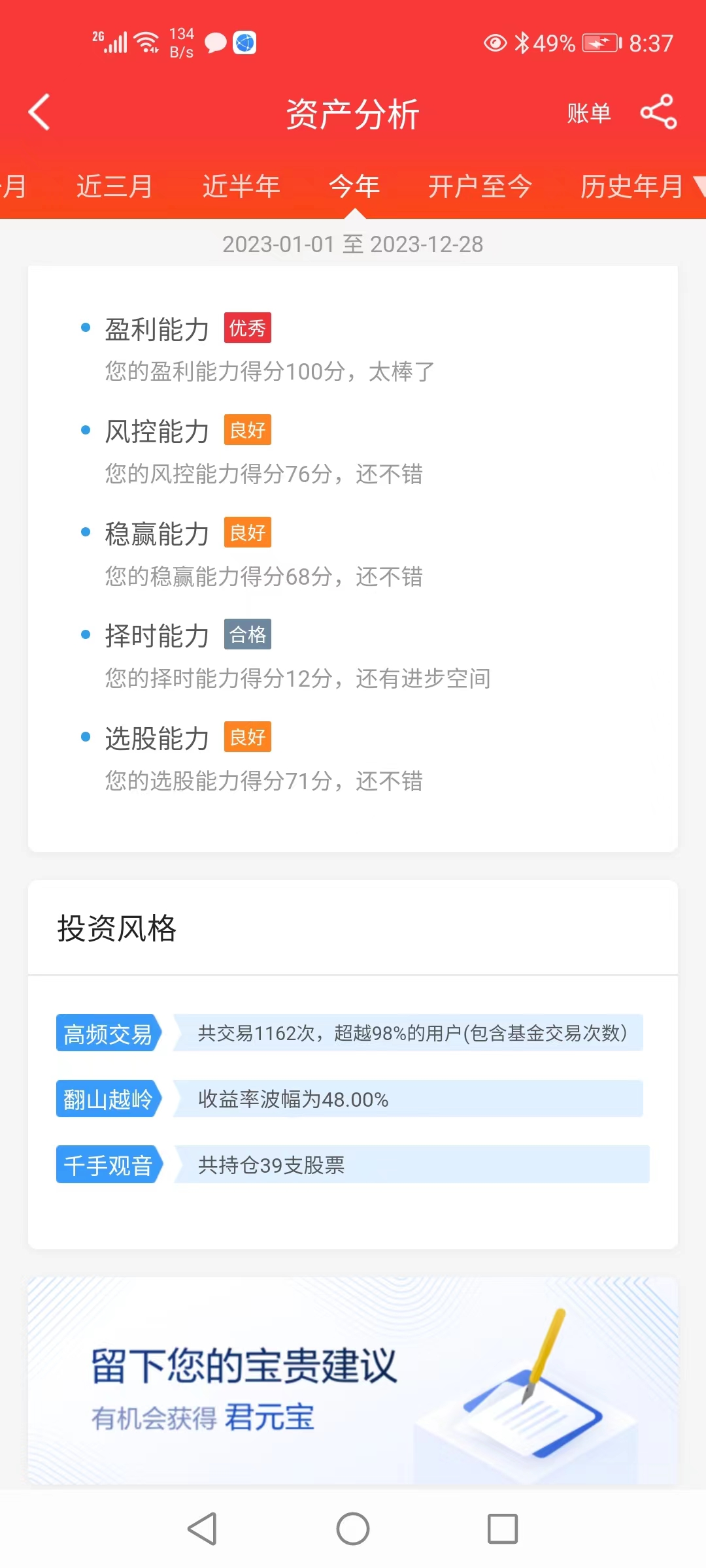Switch to the 近半年 tab
This screenshot has width=706, height=1568.
tap(240, 187)
